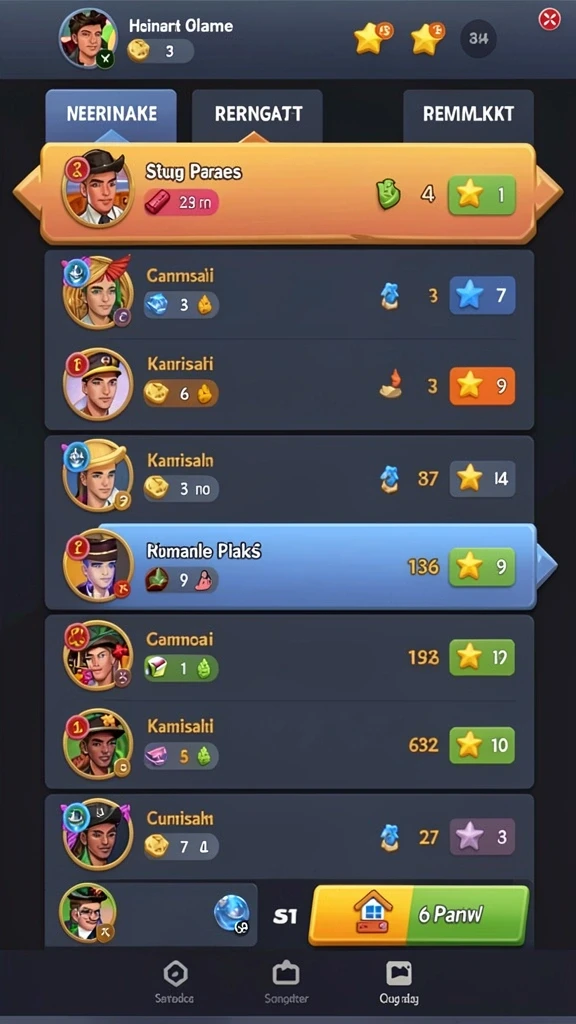Viewport: 576px width, 1024px height.
Task: View the Kamisalti player row
Action: pyautogui.click(x=289, y=745)
